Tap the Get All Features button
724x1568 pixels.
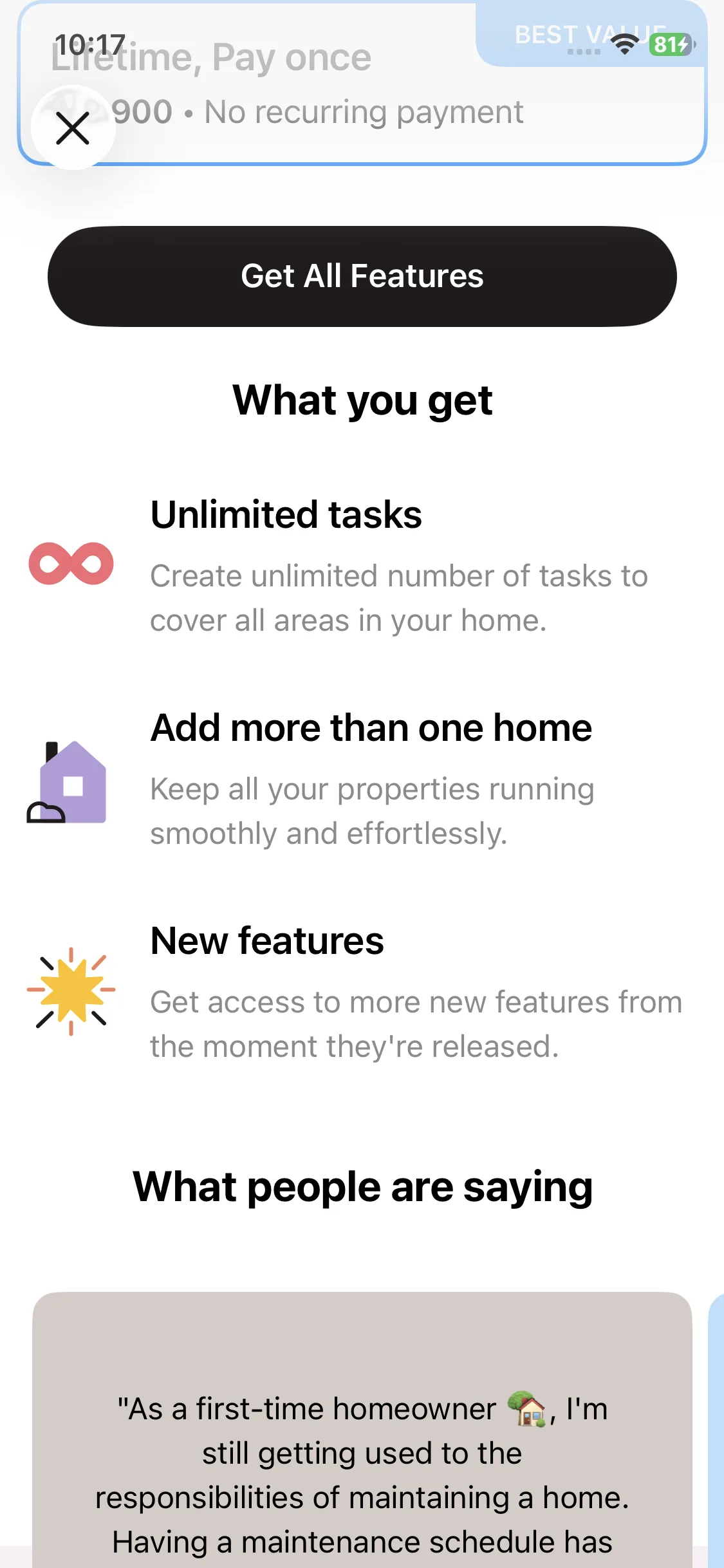tap(362, 276)
